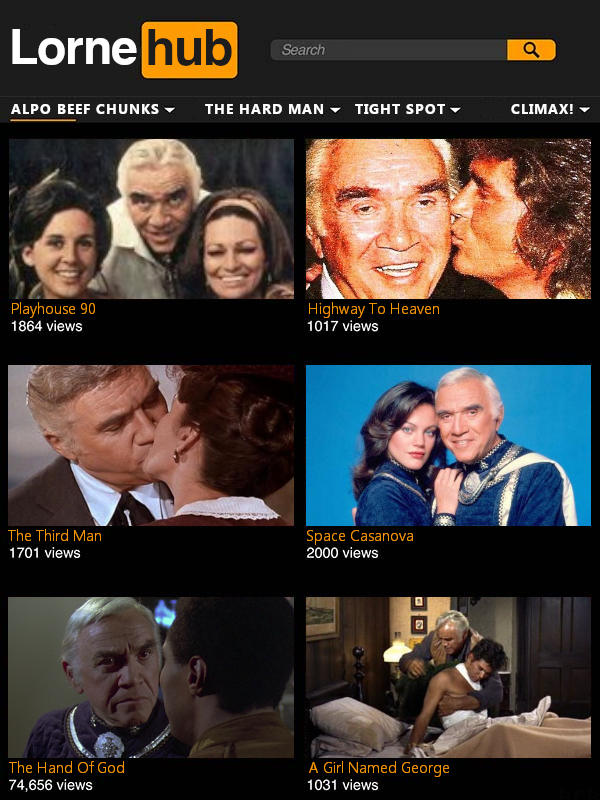Expand the Alpo Beef Chunks menu
The image size is (600, 800).
coord(93,109)
